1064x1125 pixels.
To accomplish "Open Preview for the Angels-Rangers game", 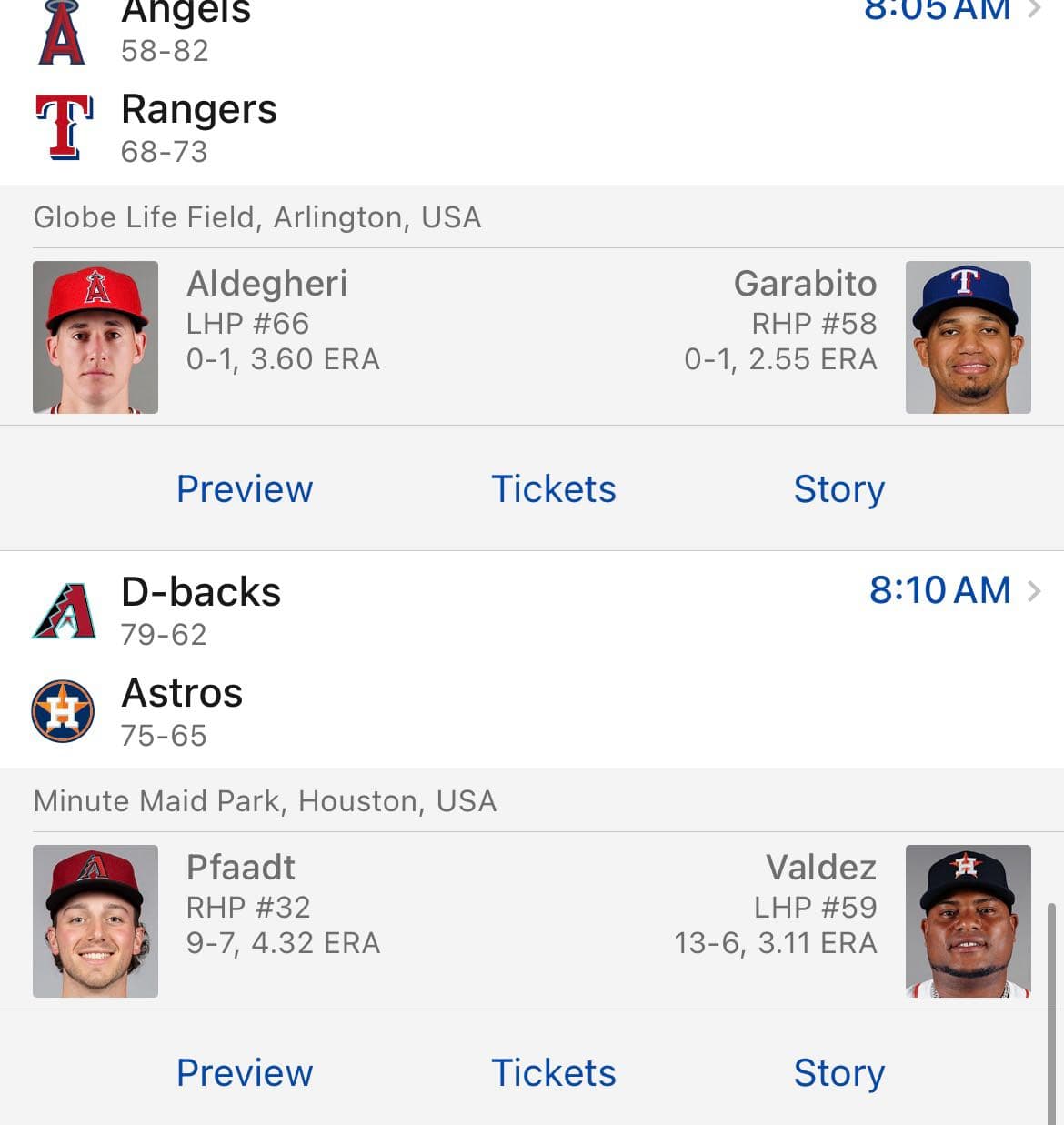I will (244, 489).
